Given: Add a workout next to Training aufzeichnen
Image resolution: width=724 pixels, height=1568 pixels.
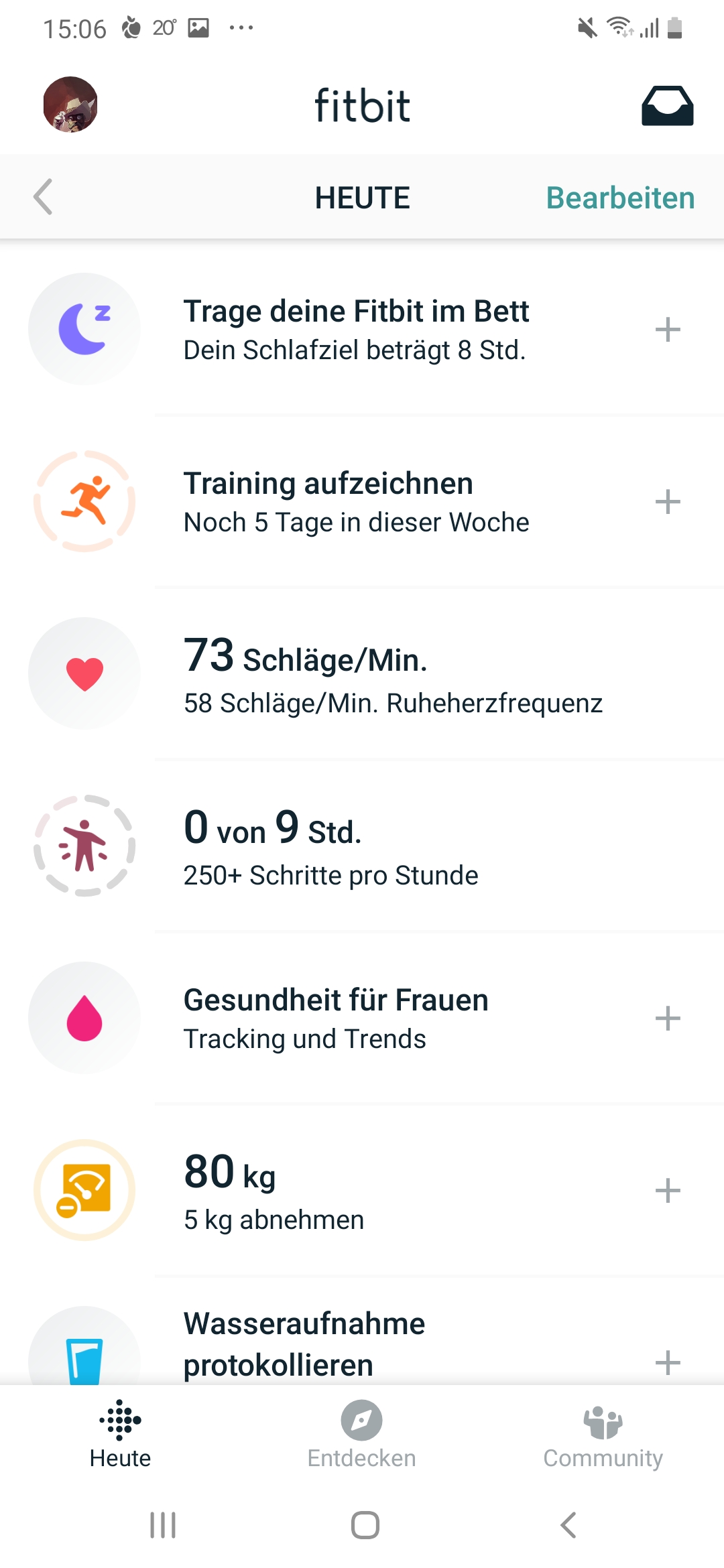Looking at the screenshot, I should coord(667,502).
